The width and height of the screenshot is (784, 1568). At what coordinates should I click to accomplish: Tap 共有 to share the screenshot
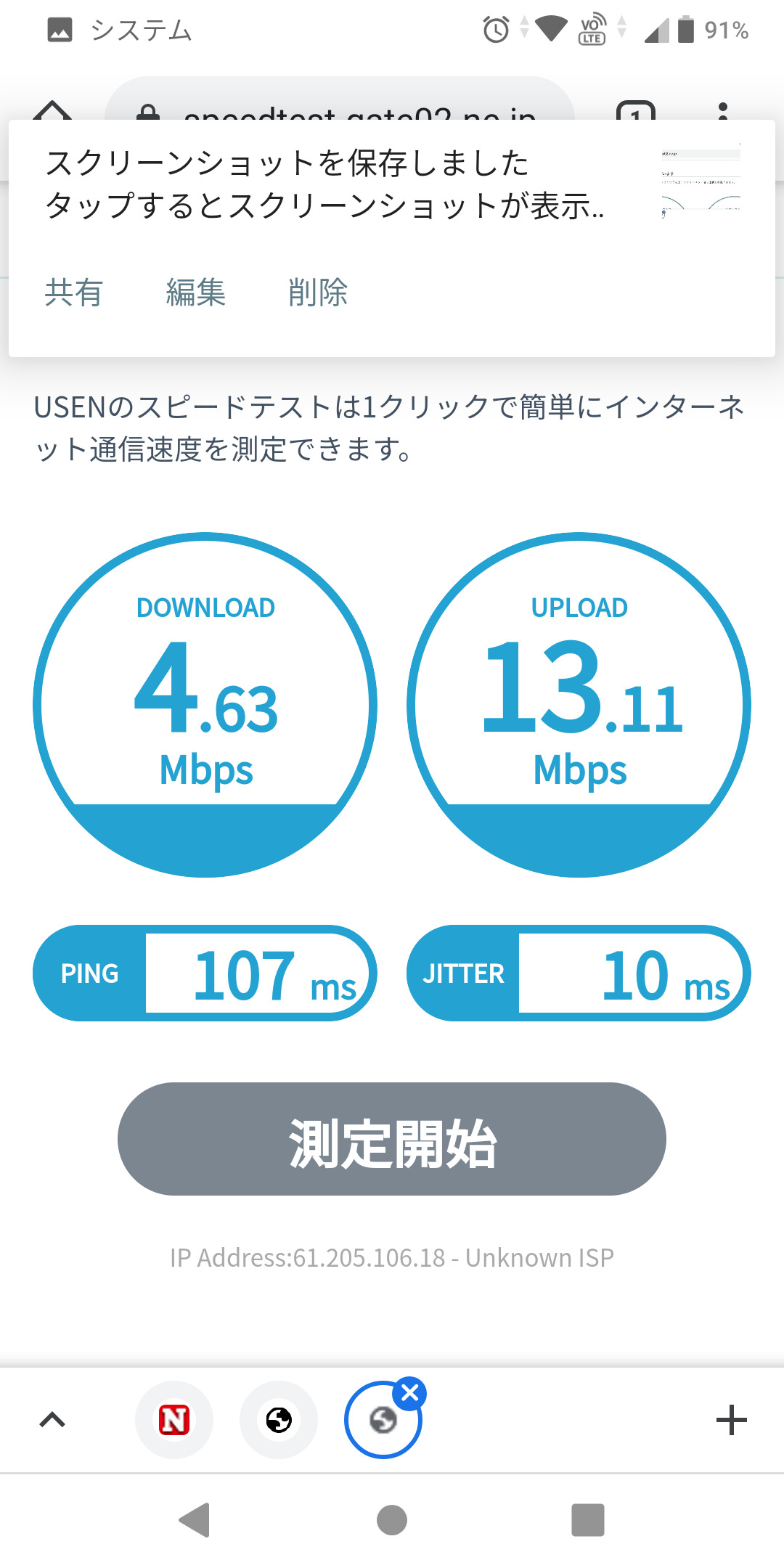coord(73,293)
